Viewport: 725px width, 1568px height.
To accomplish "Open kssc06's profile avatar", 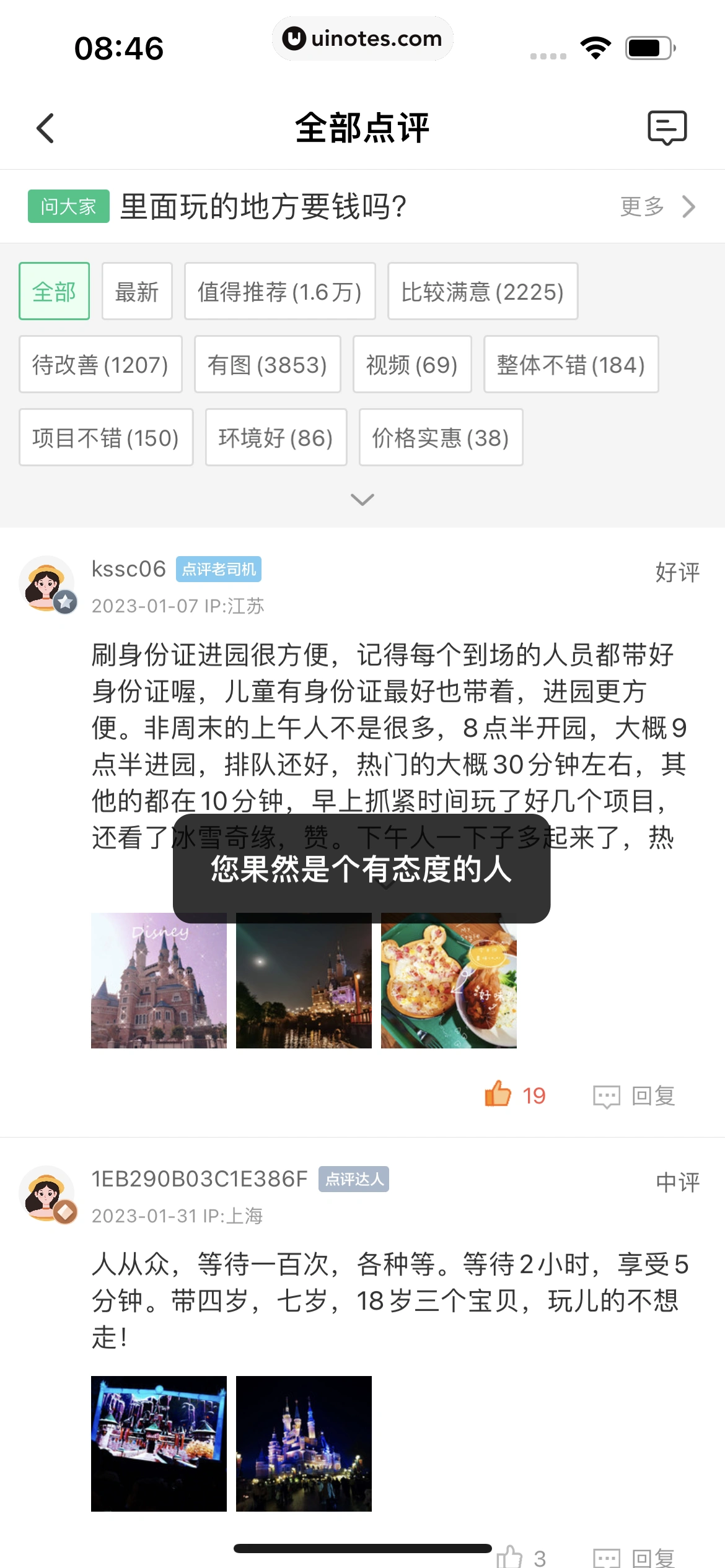I will tap(47, 584).
